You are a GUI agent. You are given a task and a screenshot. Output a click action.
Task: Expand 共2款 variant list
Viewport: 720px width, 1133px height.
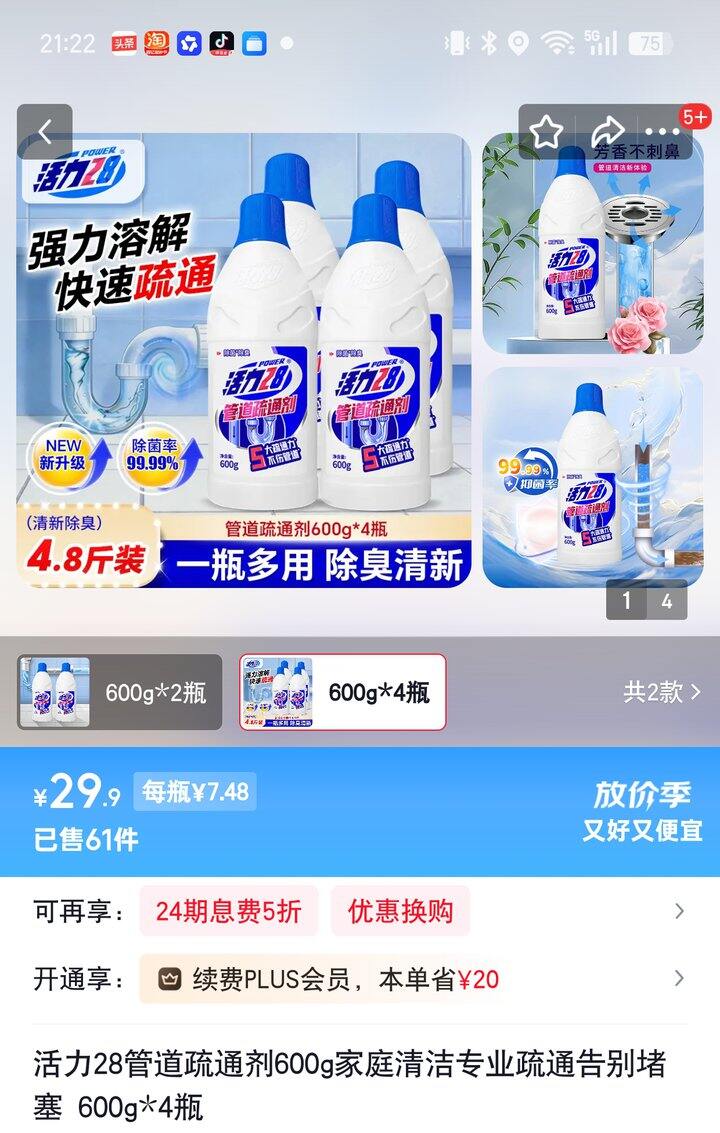661,692
